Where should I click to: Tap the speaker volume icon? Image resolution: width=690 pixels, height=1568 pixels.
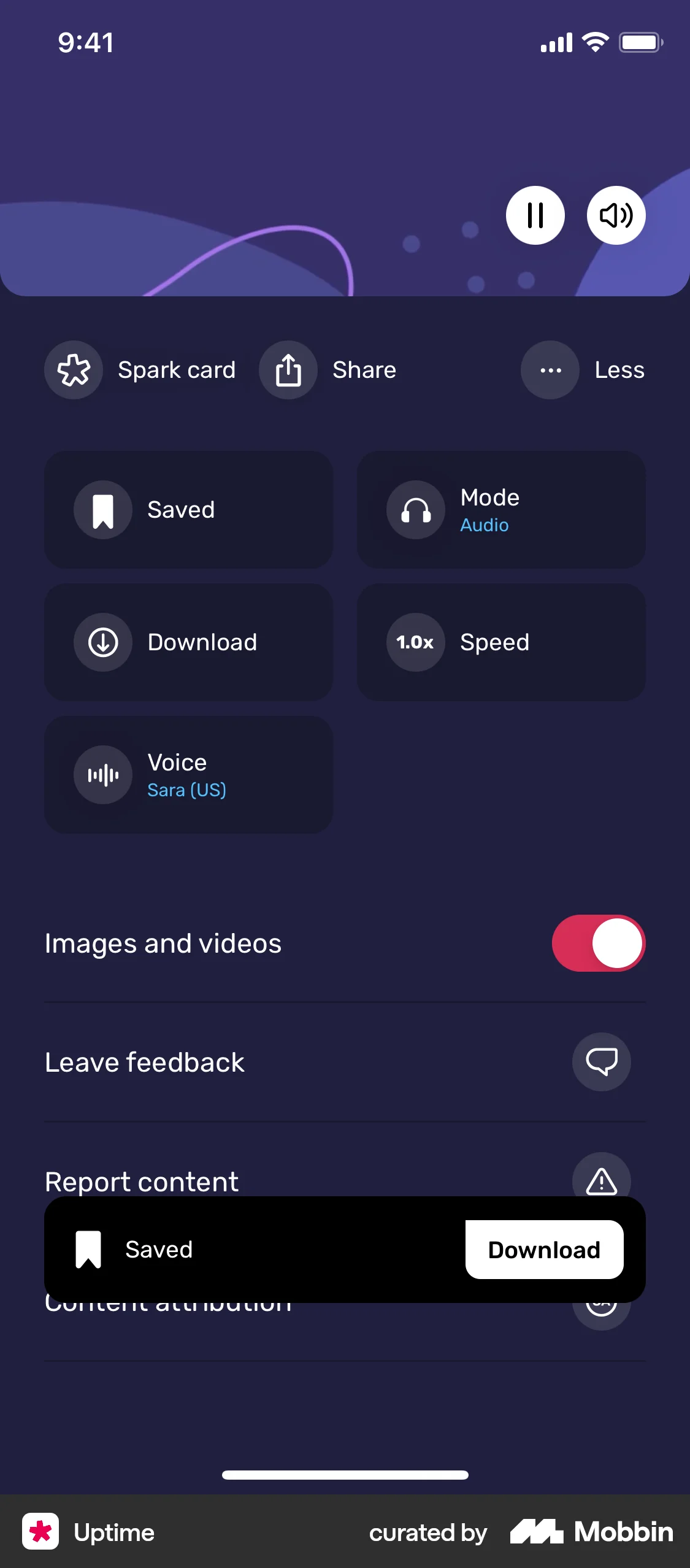point(615,215)
